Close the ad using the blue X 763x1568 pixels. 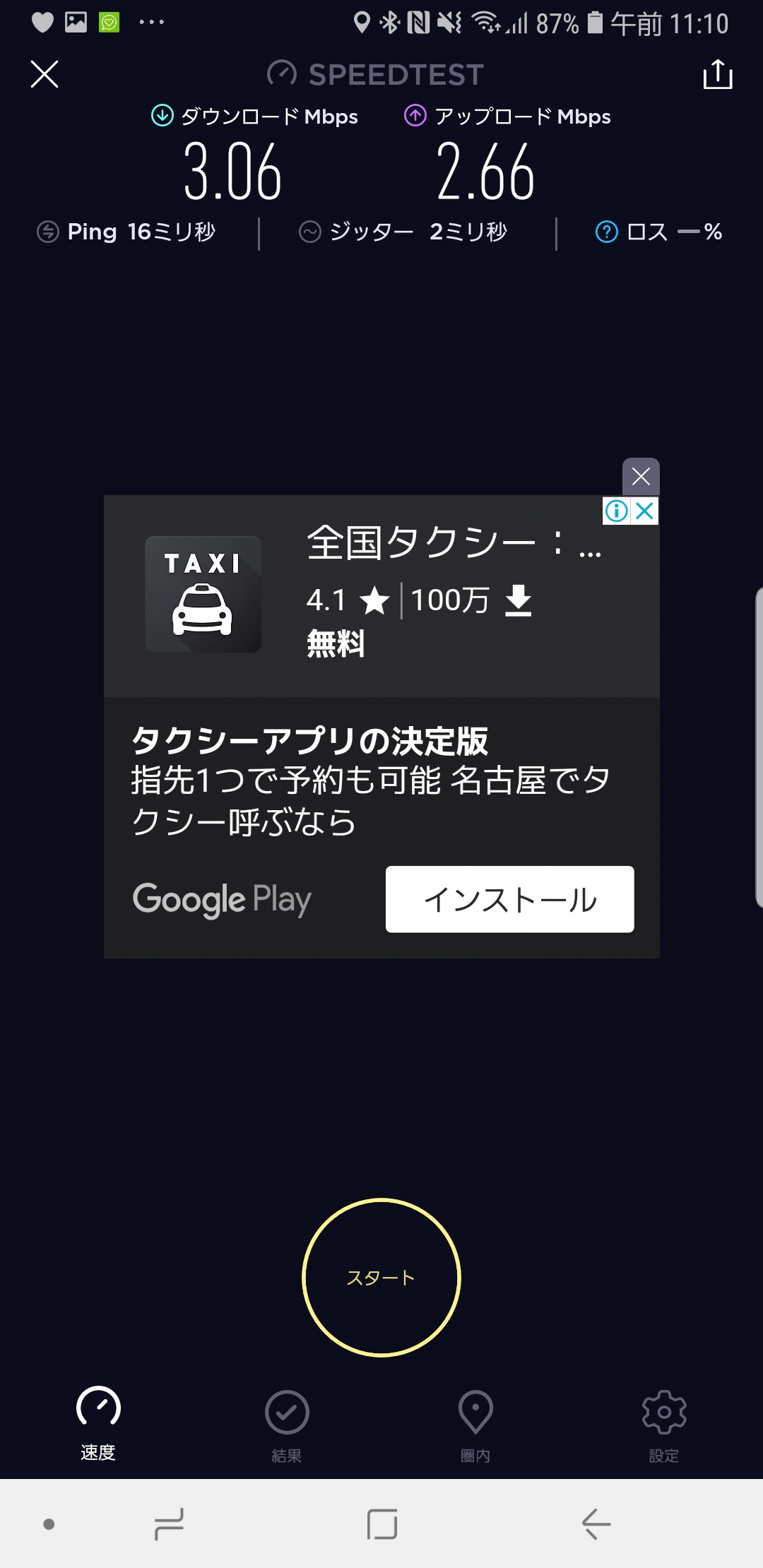point(644,511)
